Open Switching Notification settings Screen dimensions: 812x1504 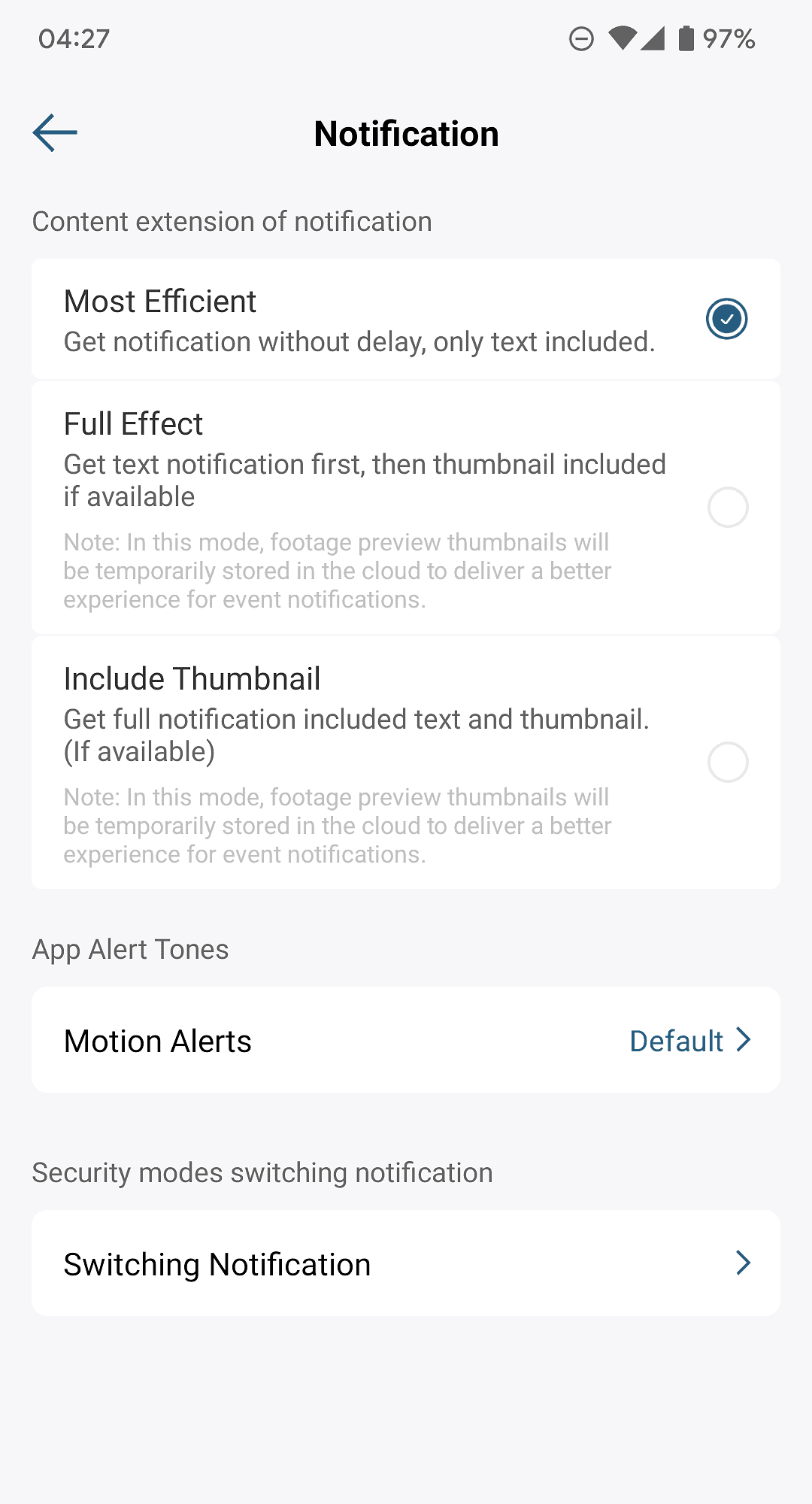point(406,1263)
